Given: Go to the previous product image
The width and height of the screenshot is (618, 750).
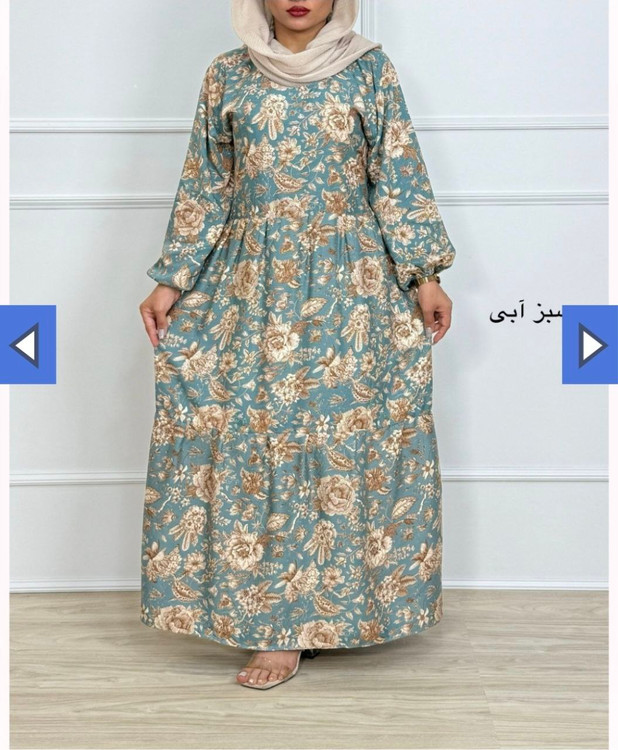Looking at the screenshot, I should coord(27,345).
